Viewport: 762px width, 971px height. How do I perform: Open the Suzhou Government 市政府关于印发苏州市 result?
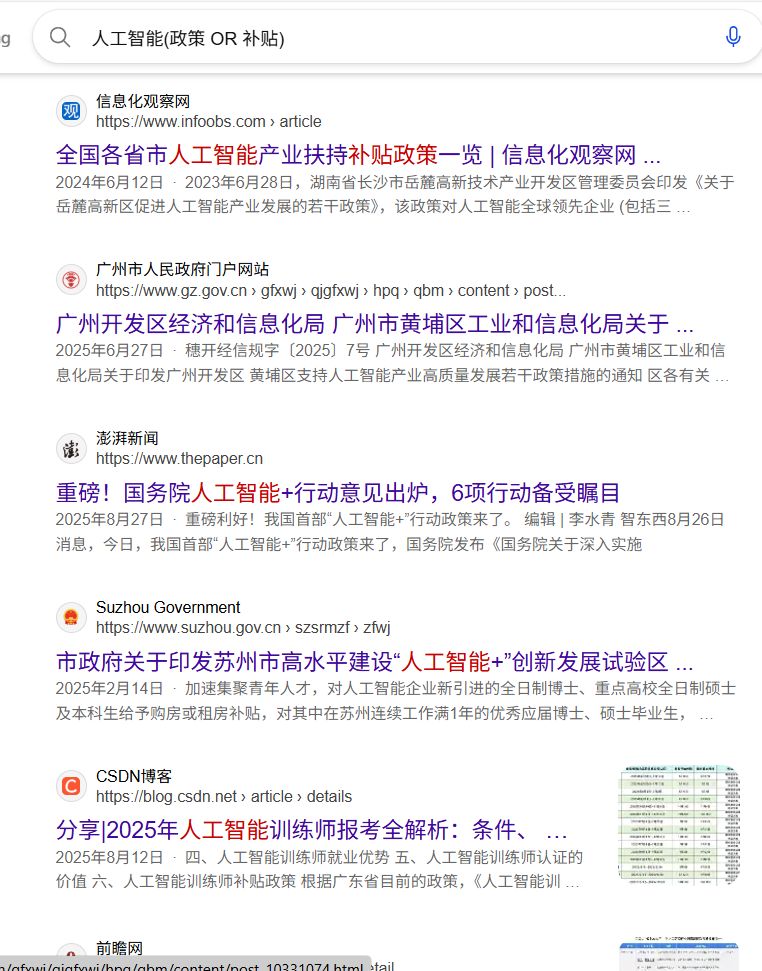coord(375,662)
